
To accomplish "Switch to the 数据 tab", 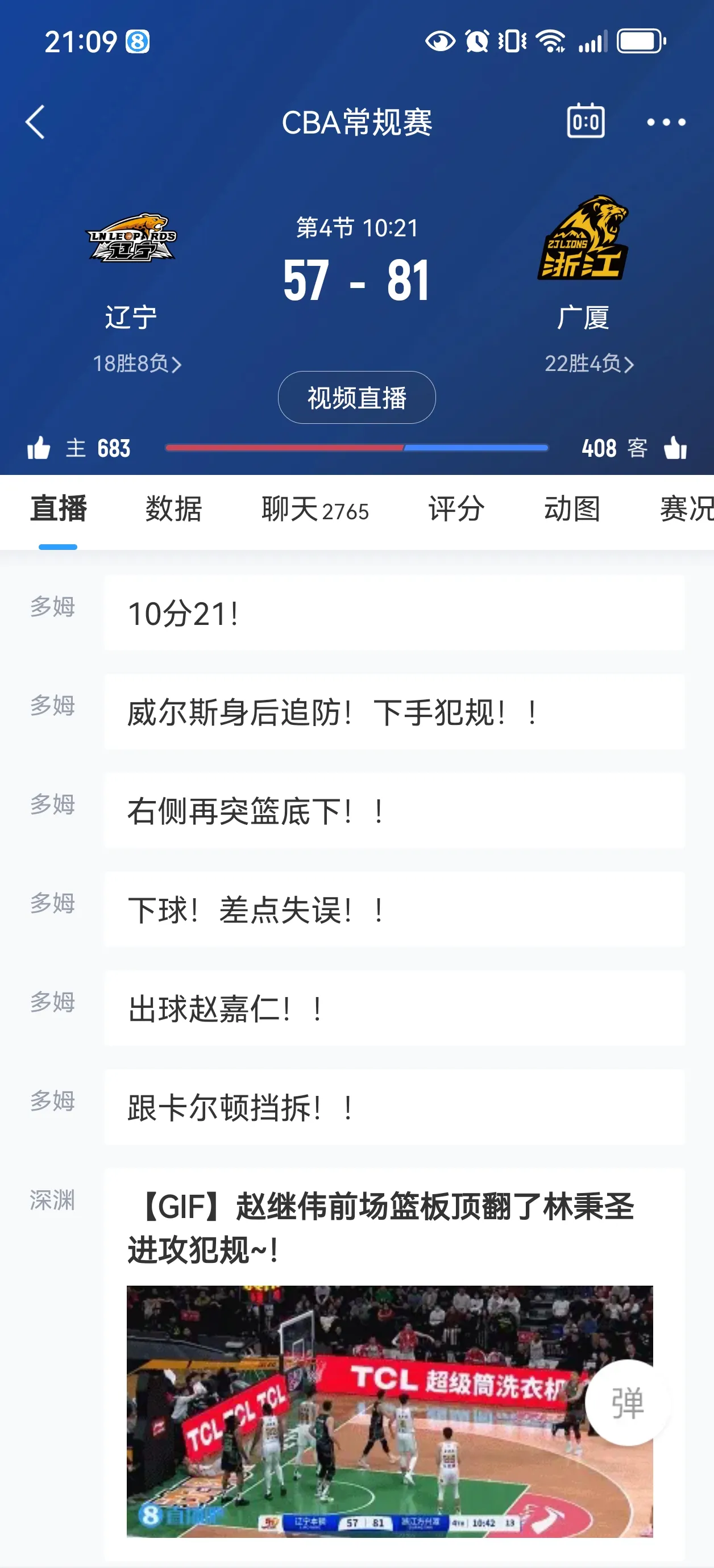I will pos(172,511).
